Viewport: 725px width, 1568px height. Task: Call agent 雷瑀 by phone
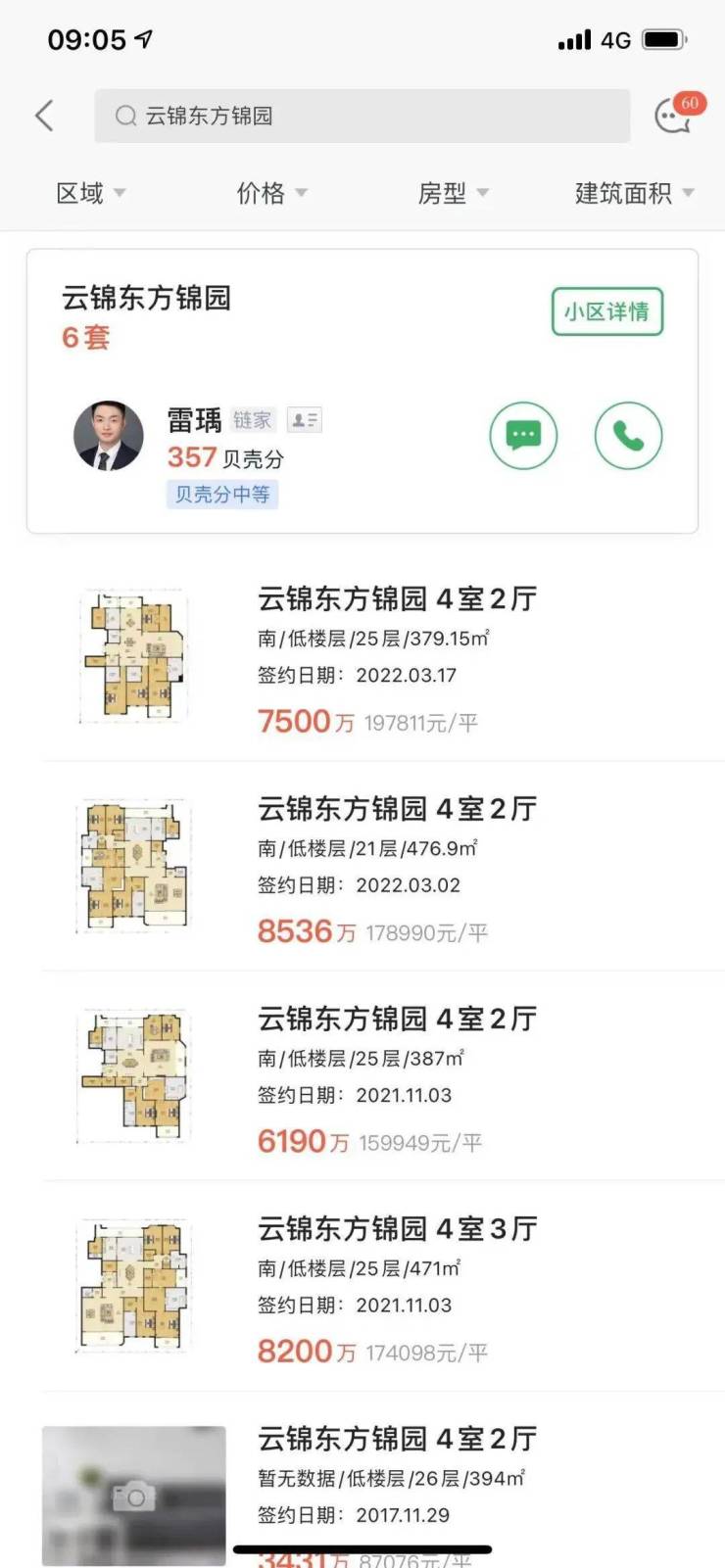628,436
